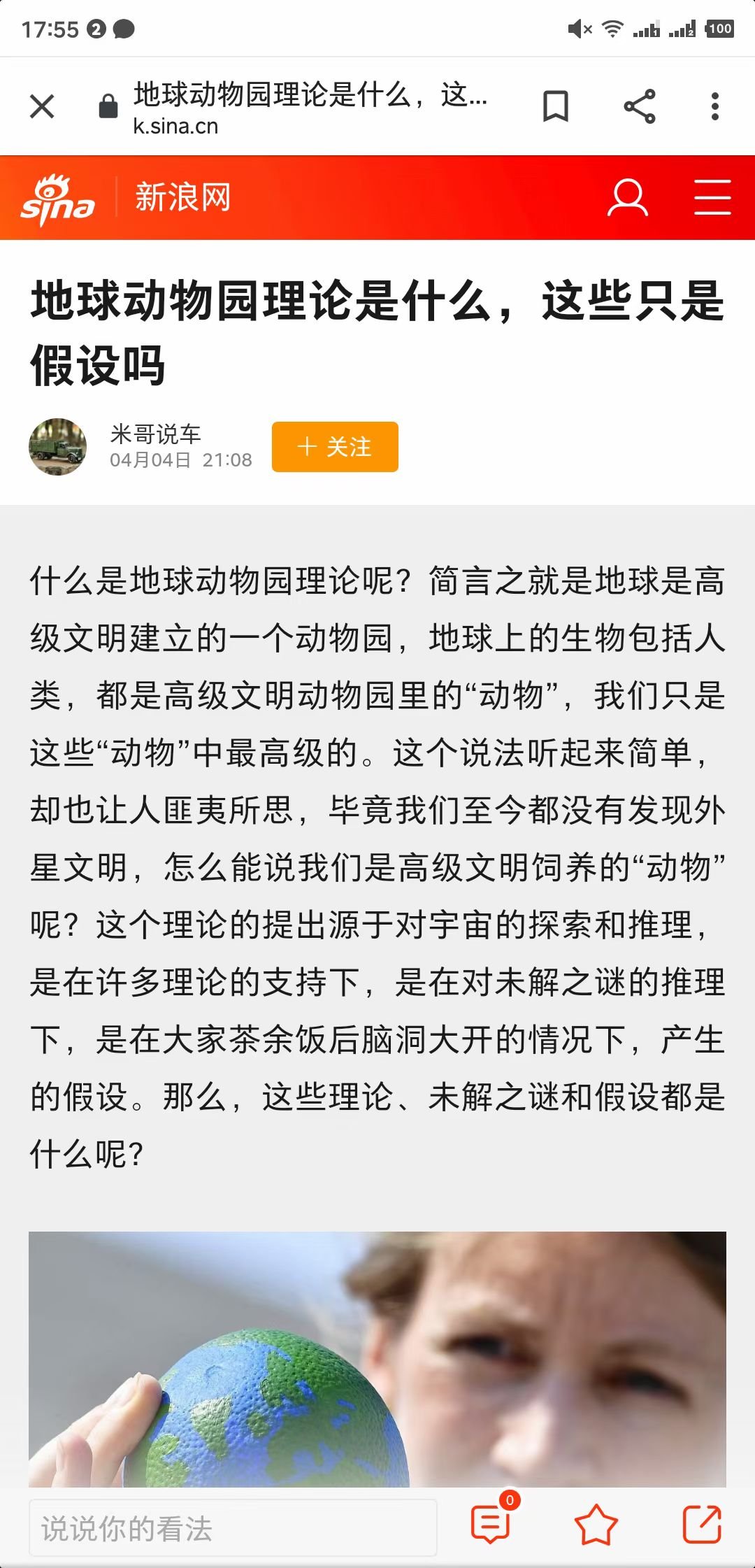Bookmark this page in browser toolbar
Screen dimensions: 755x1568
[x=556, y=107]
